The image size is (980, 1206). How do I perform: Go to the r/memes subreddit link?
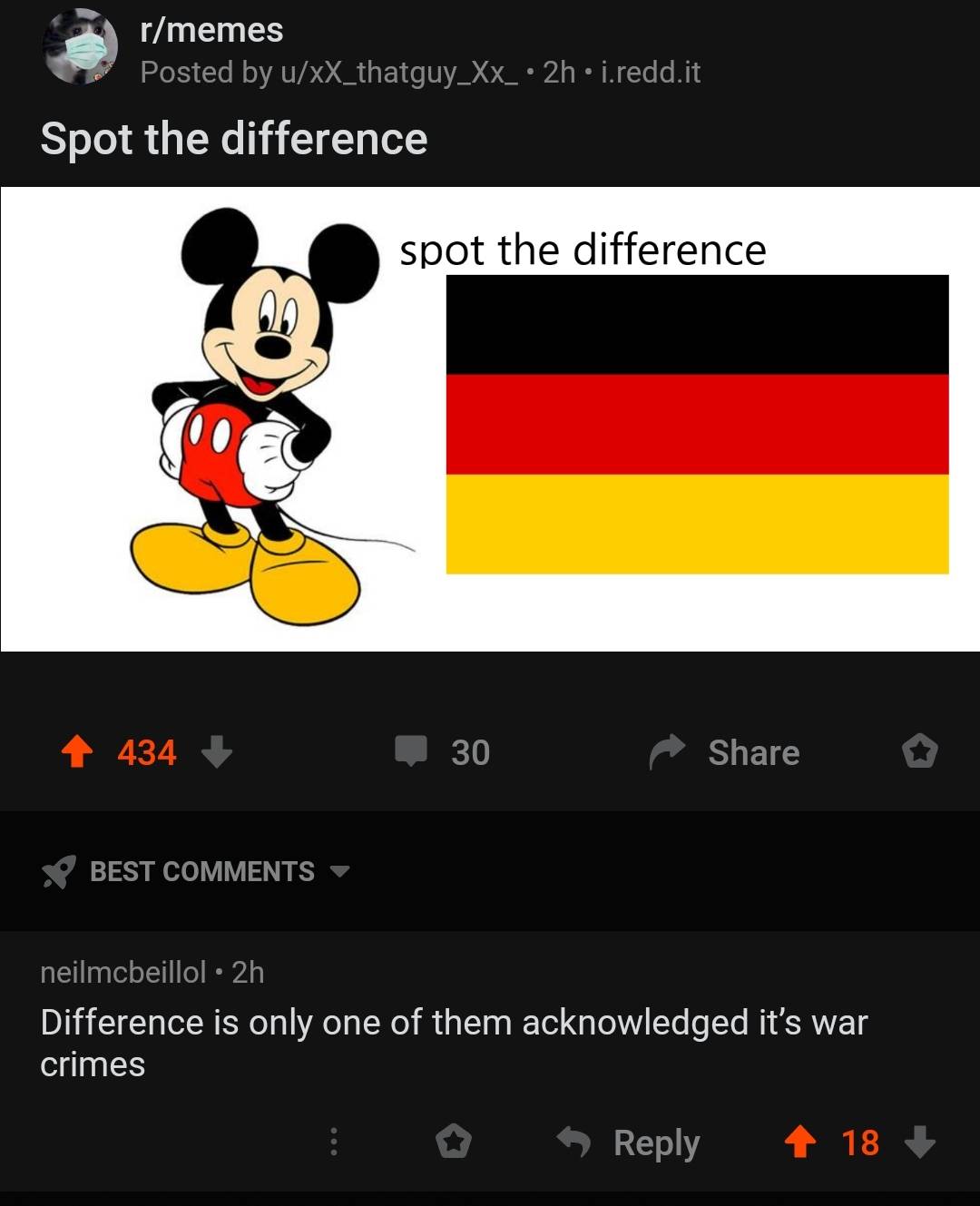click(211, 30)
